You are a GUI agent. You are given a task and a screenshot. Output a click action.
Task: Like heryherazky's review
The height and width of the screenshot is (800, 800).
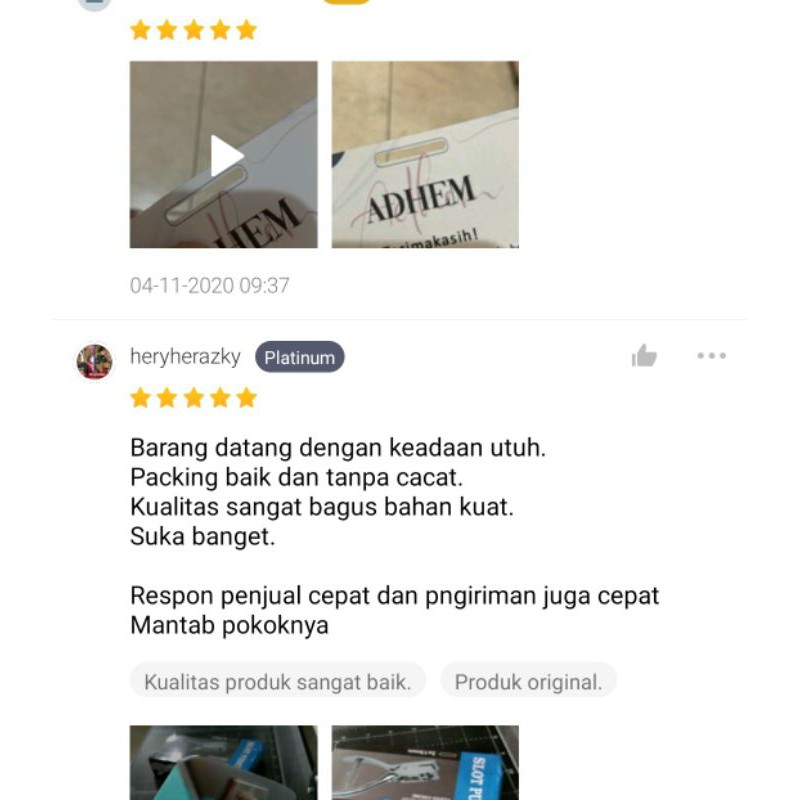[644, 356]
